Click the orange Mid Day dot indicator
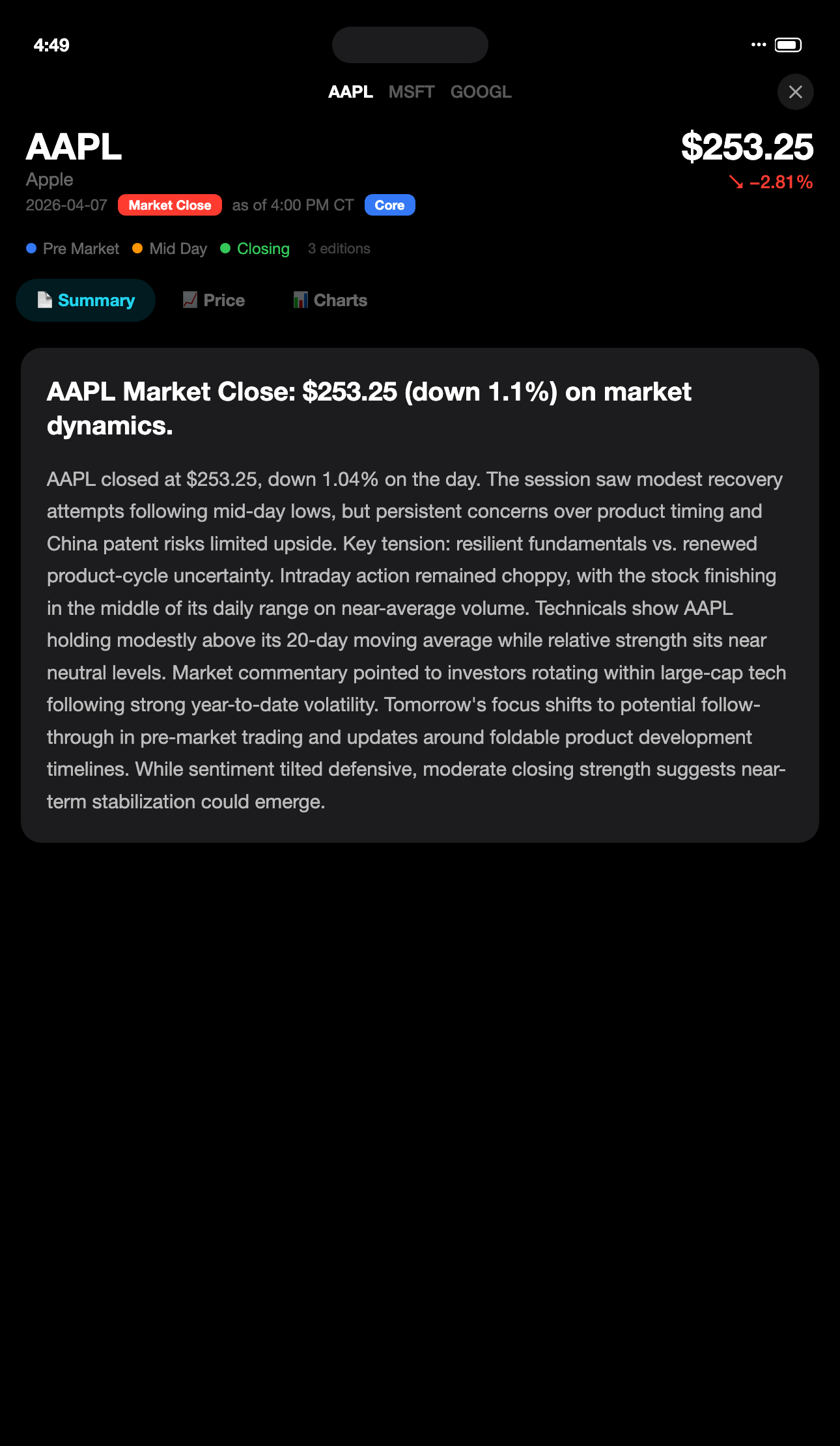Image resolution: width=840 pixels, height=1446 pixels. pyautogui.click(x=137, y=248)
